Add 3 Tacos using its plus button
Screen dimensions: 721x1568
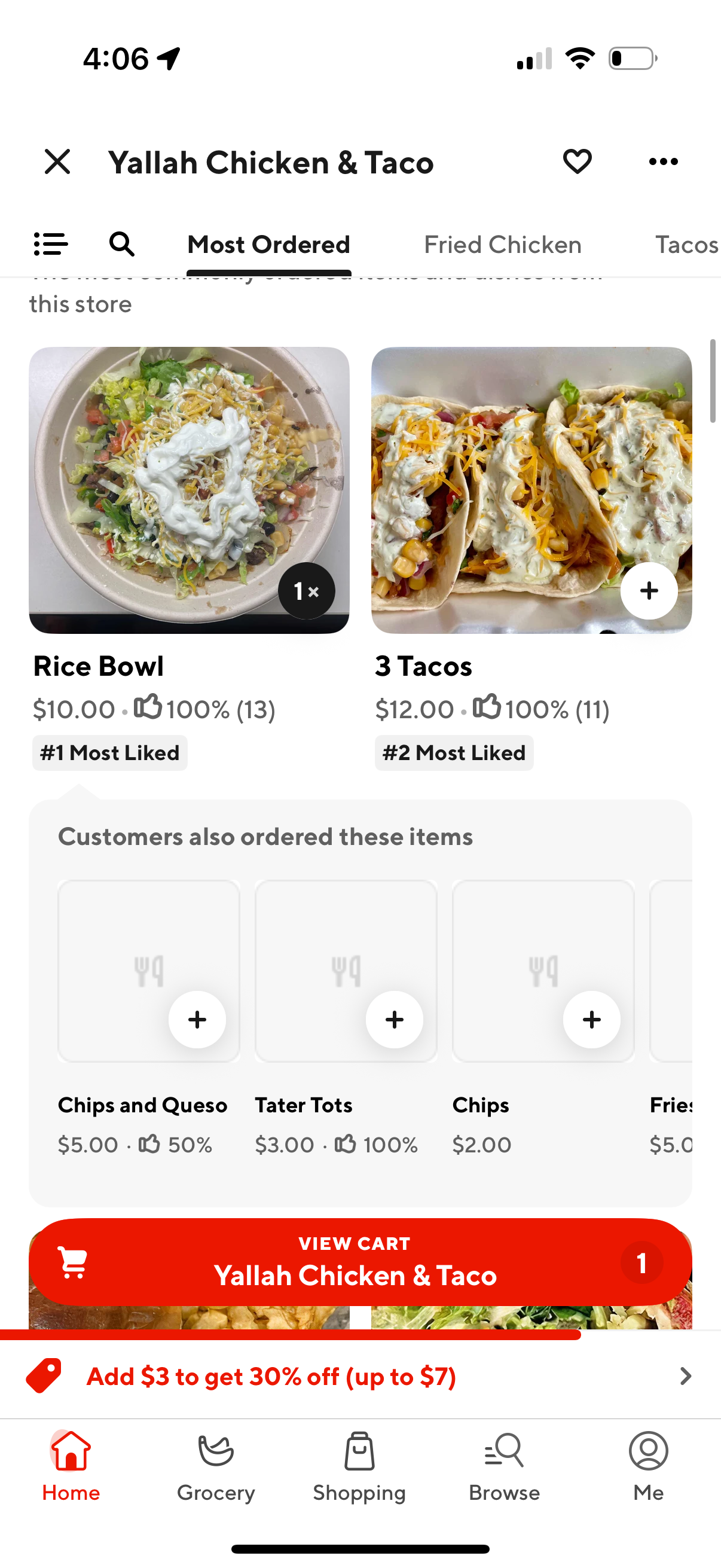tap(648, 590)
